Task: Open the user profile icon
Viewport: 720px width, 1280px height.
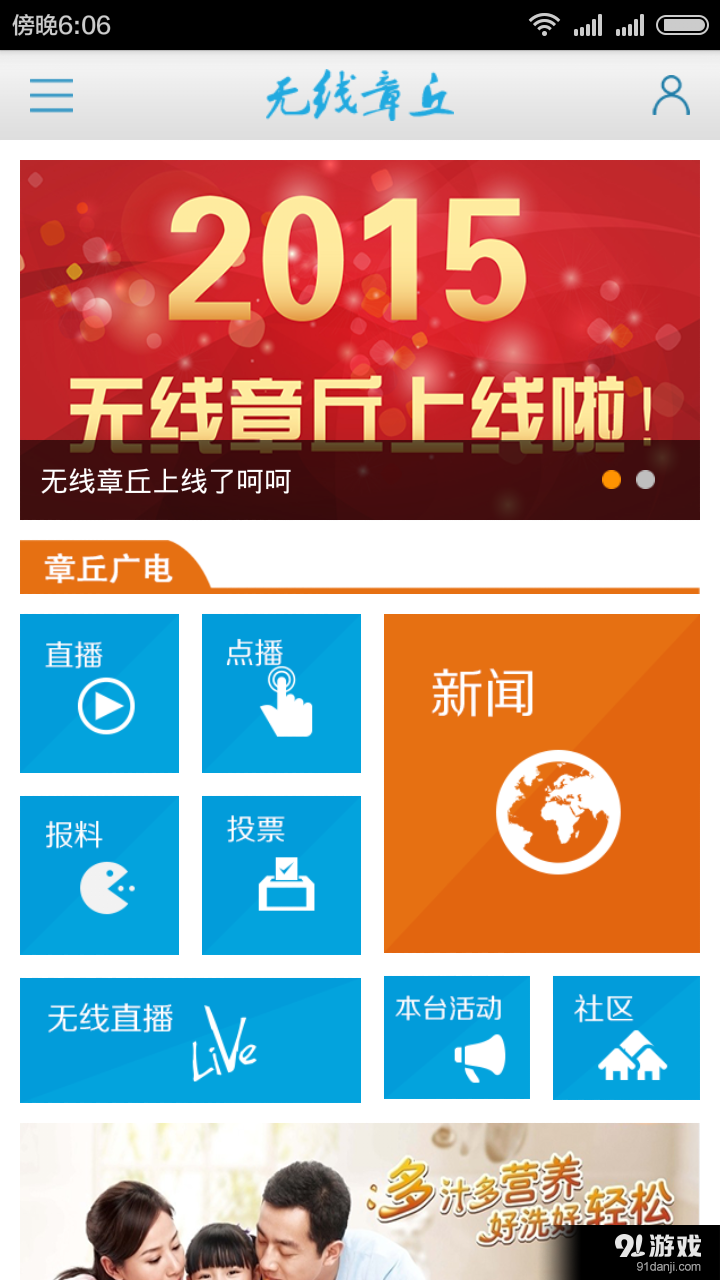Action: click(x=671, y=95)
